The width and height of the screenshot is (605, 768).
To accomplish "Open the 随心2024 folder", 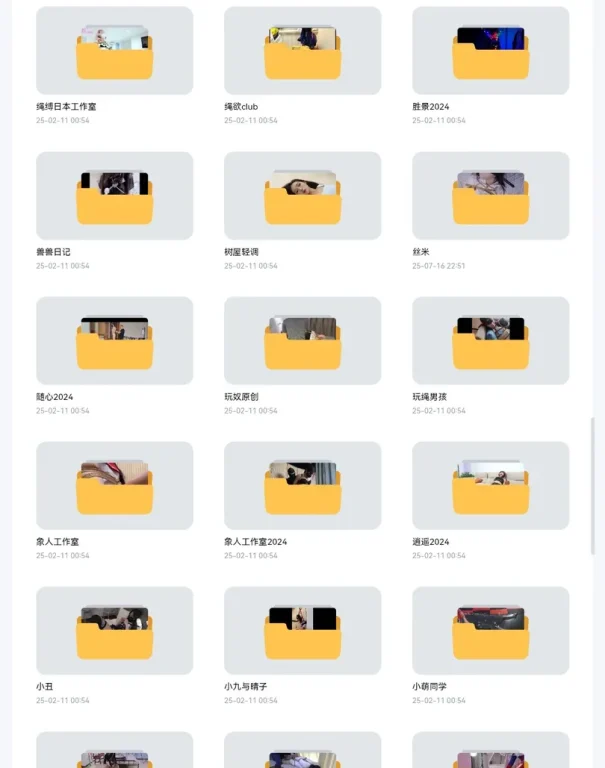I will point(114,341).
